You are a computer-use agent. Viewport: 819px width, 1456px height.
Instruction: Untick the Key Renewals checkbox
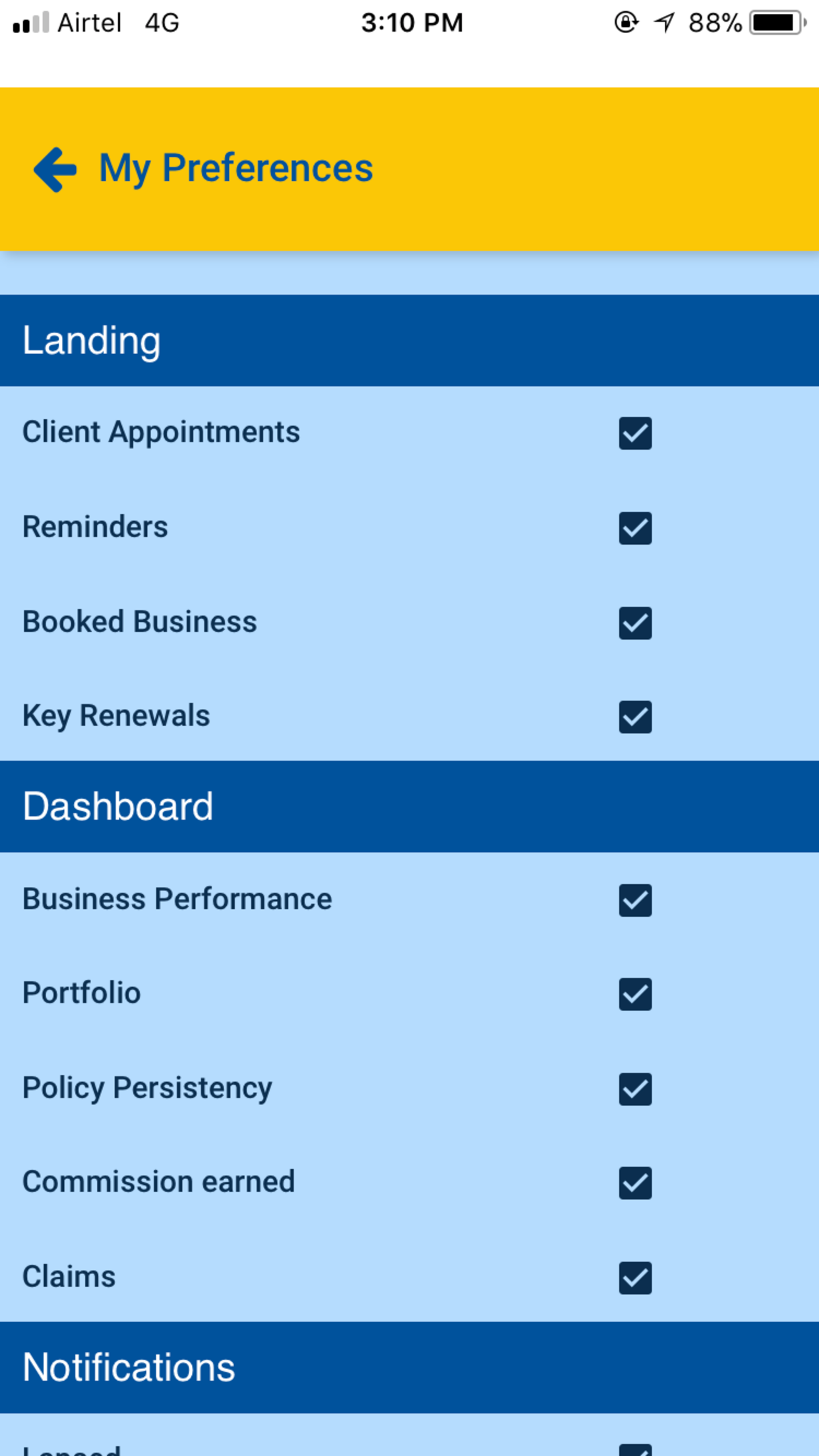[635, 717]
